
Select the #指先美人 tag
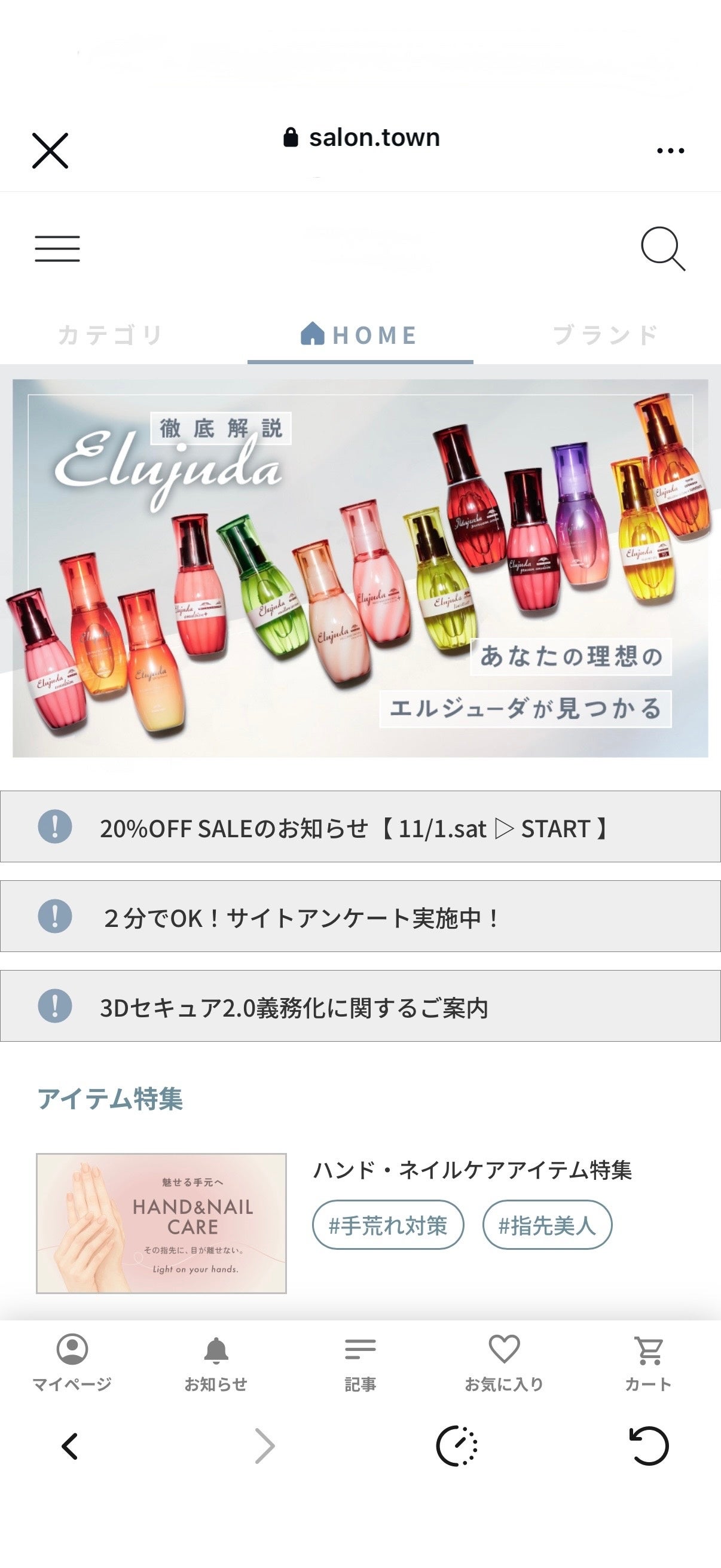coord(547,1225)
